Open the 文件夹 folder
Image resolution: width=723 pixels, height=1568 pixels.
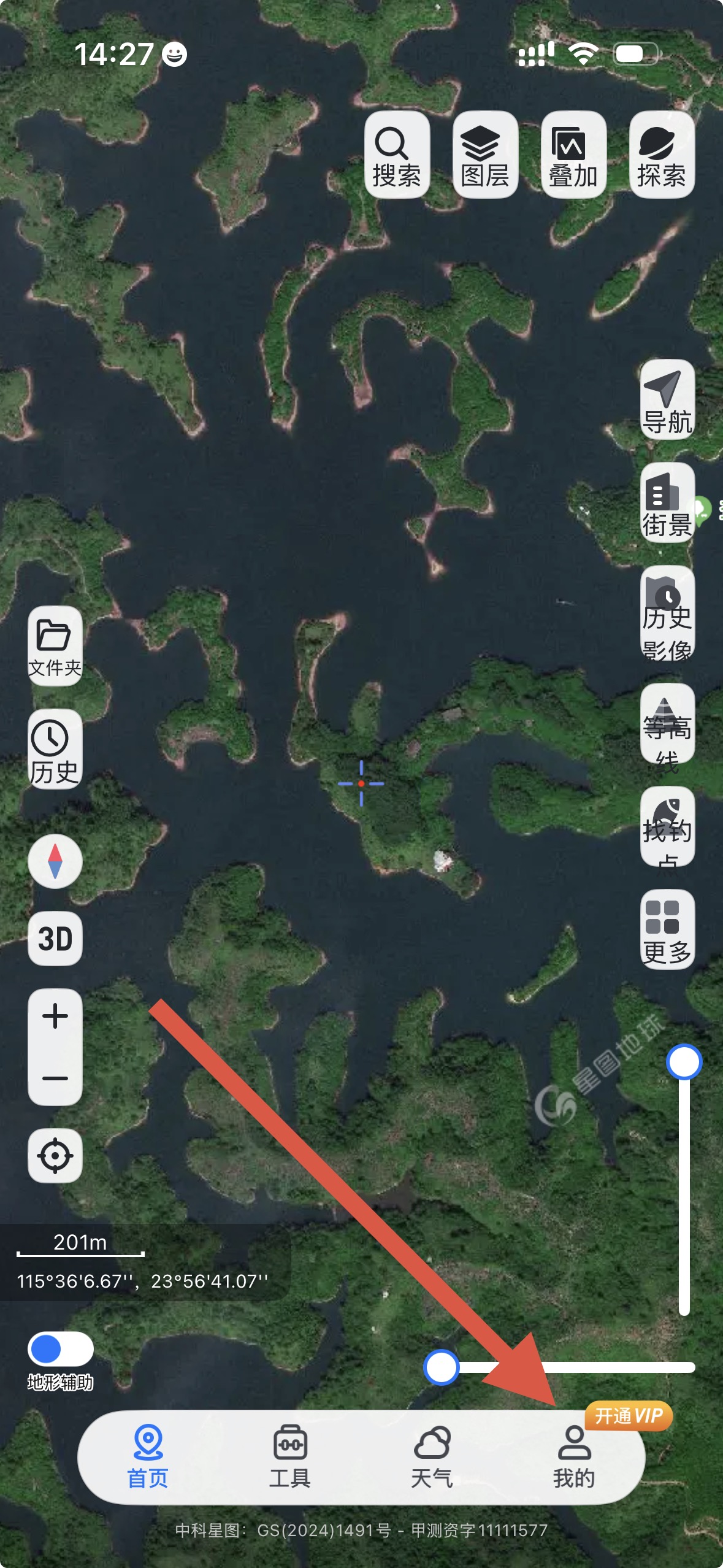coord(55,646)
